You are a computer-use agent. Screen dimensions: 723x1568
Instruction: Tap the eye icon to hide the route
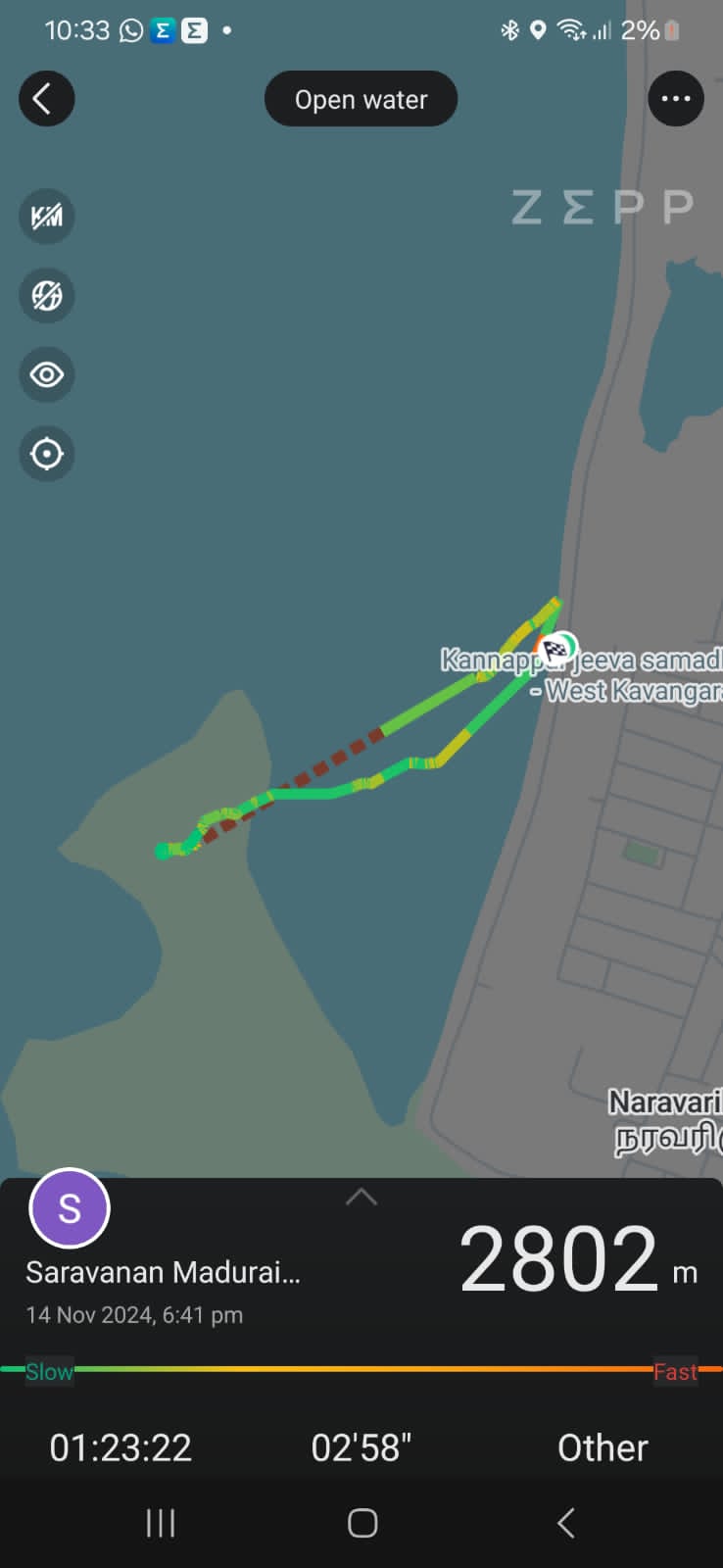point(47,374)
